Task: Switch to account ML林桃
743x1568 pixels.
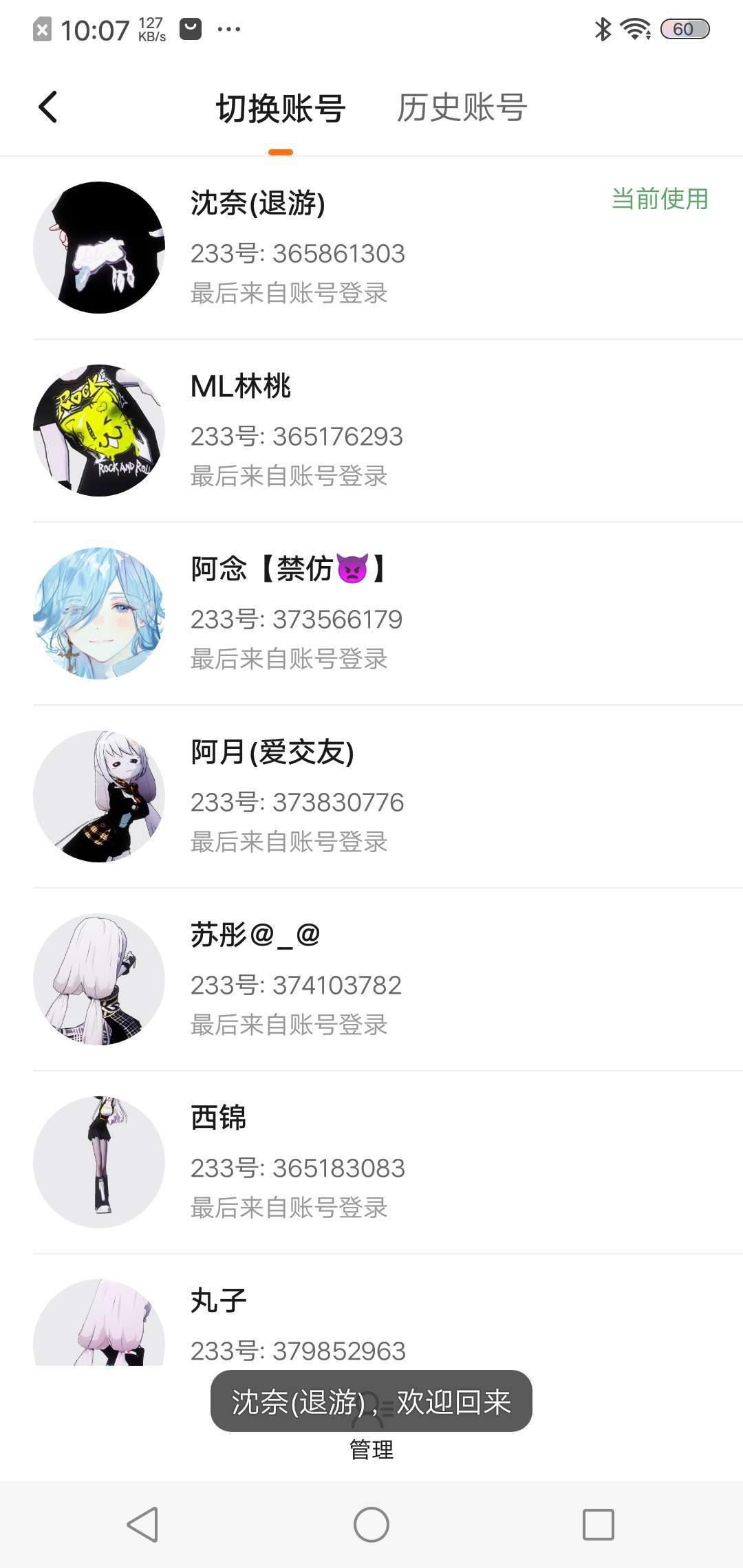Action: pos(371,431)
